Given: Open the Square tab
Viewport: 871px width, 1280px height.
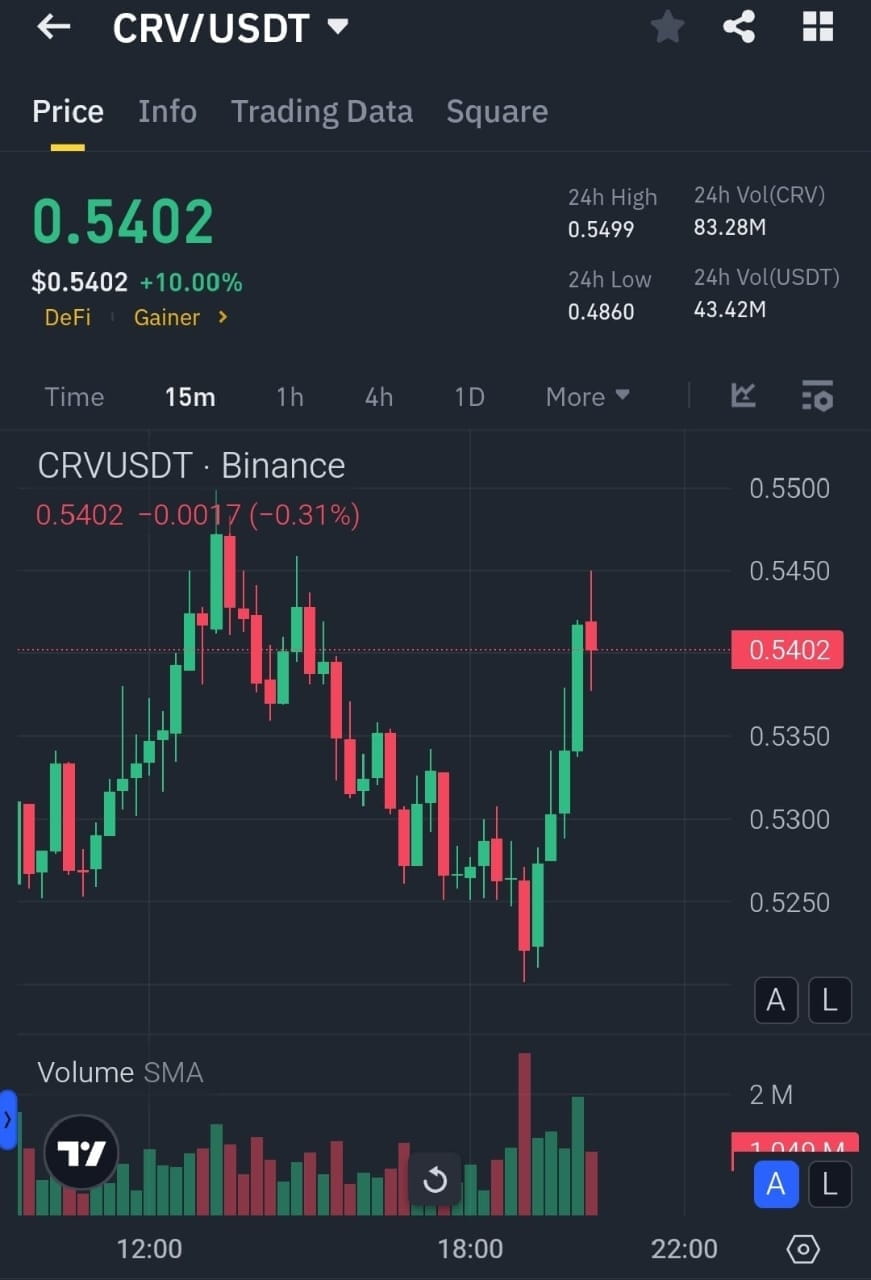Looking at the screenshot, I should (497, 111).
